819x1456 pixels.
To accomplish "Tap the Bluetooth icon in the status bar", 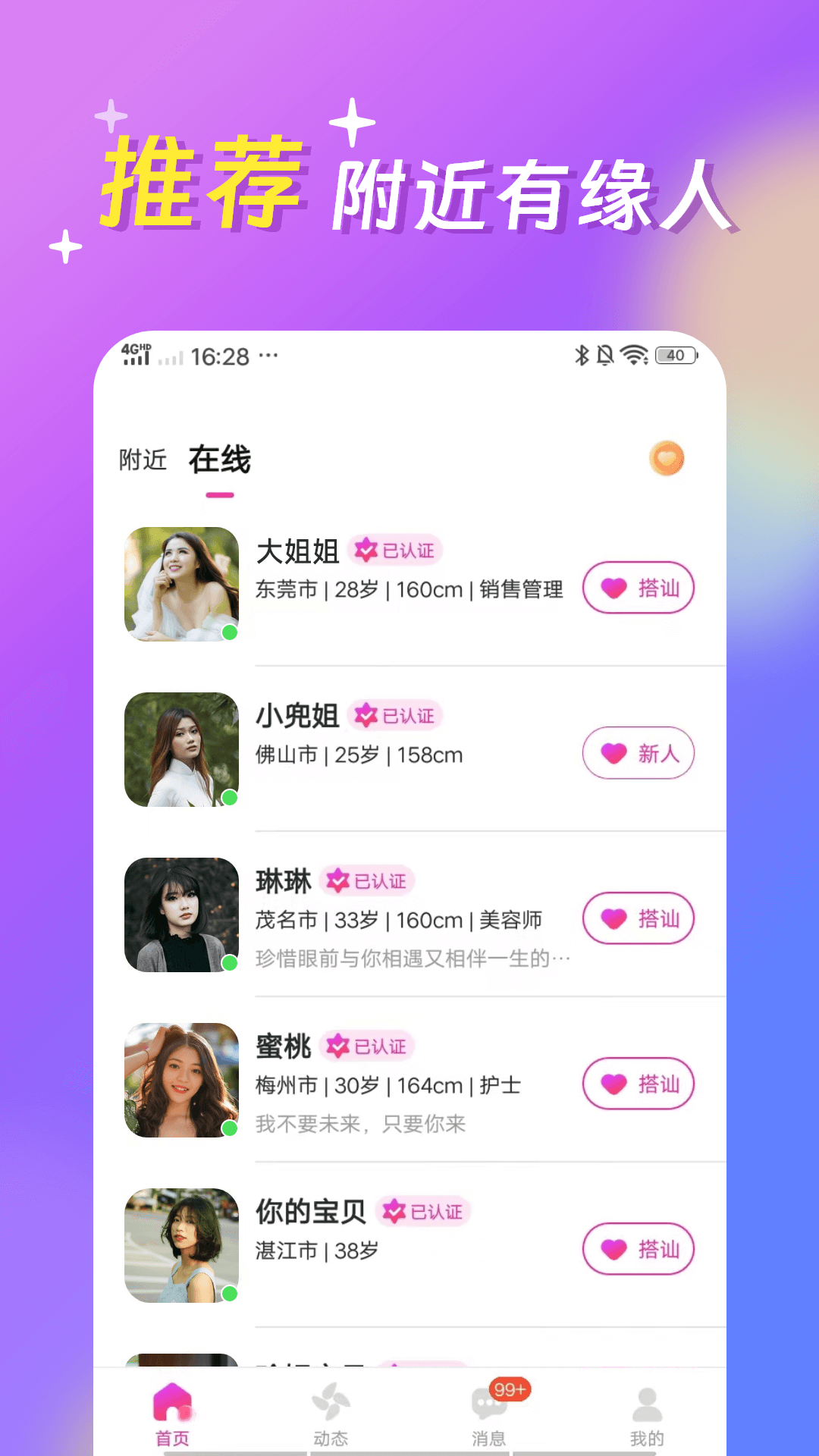I will click(580, 354).
